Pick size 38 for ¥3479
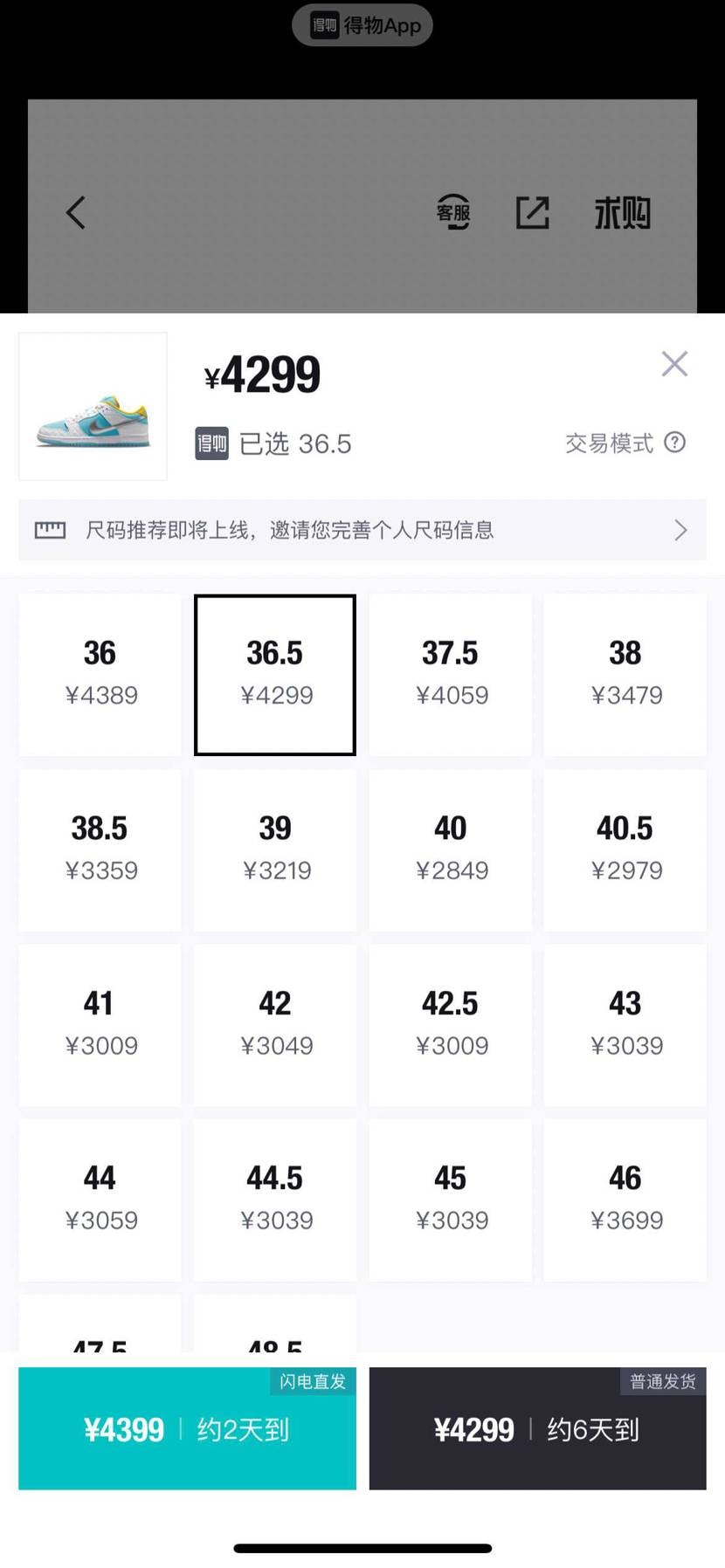This screenshot has height=1568, width=725. tap(625, 674)
